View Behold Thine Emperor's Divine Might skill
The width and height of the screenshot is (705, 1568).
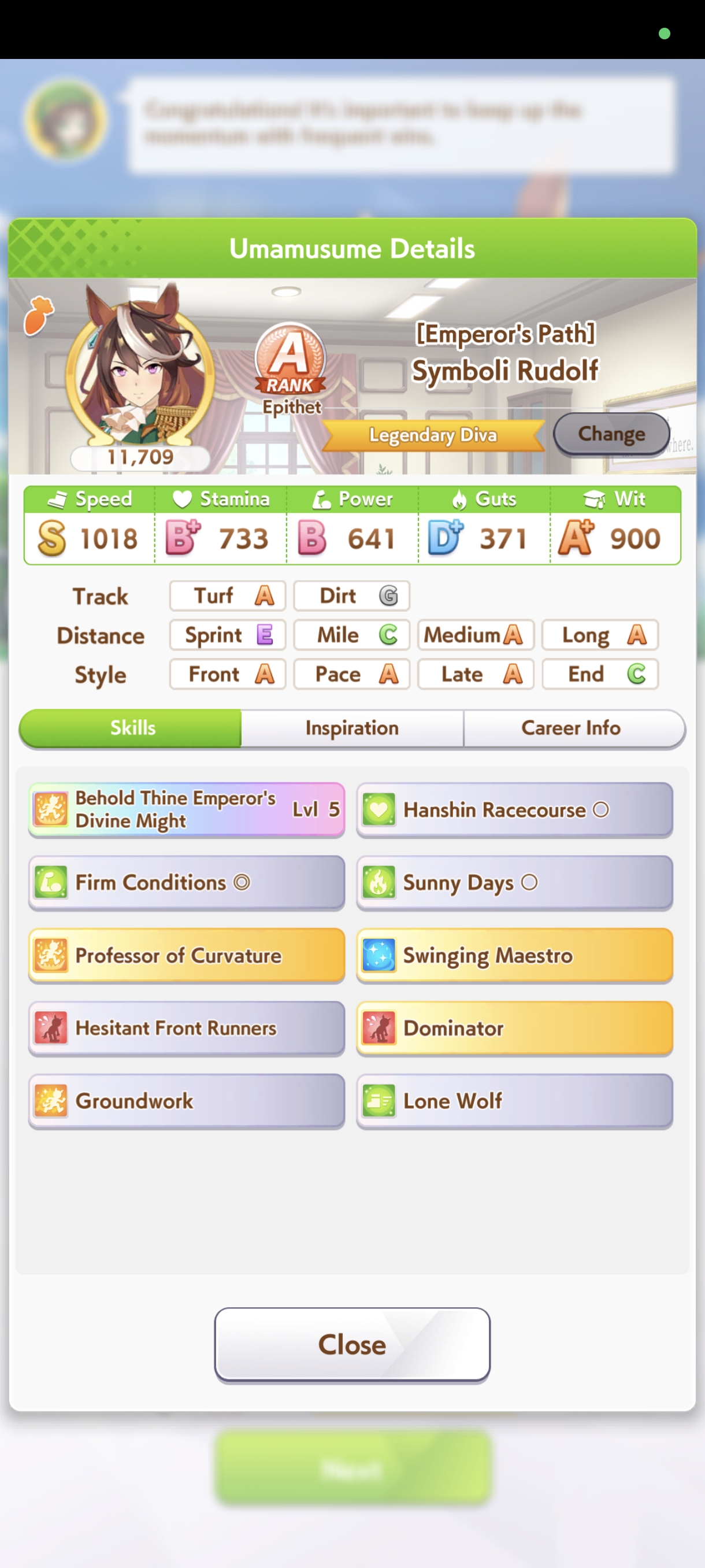[187, 809]
